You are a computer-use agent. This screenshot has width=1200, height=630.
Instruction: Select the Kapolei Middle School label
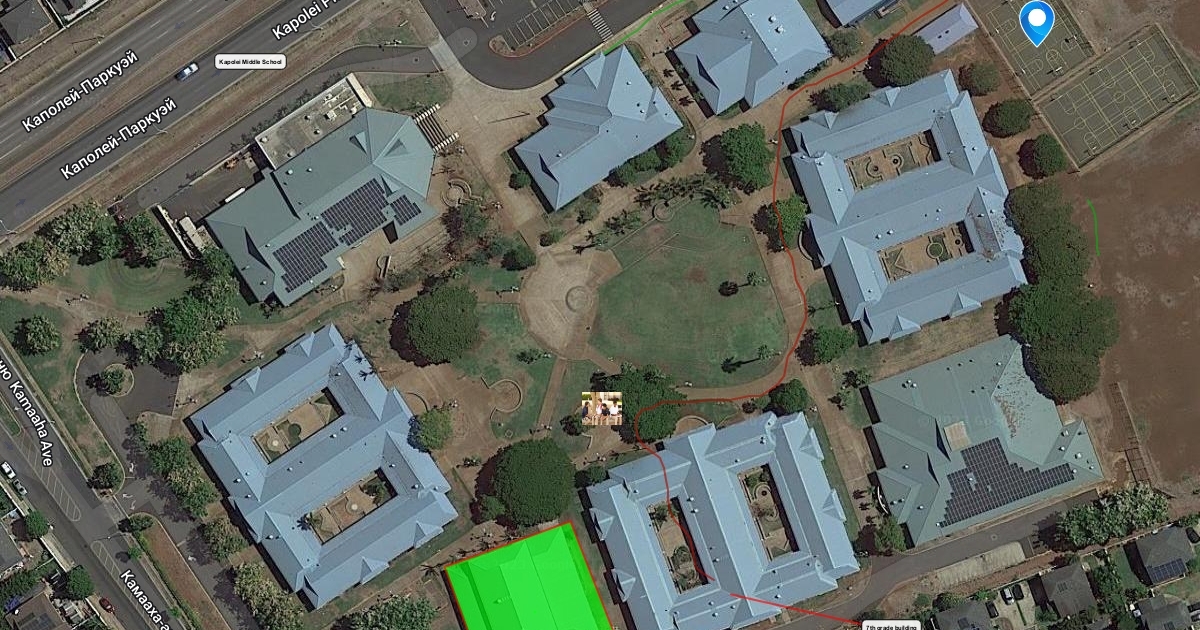point(251,62)
